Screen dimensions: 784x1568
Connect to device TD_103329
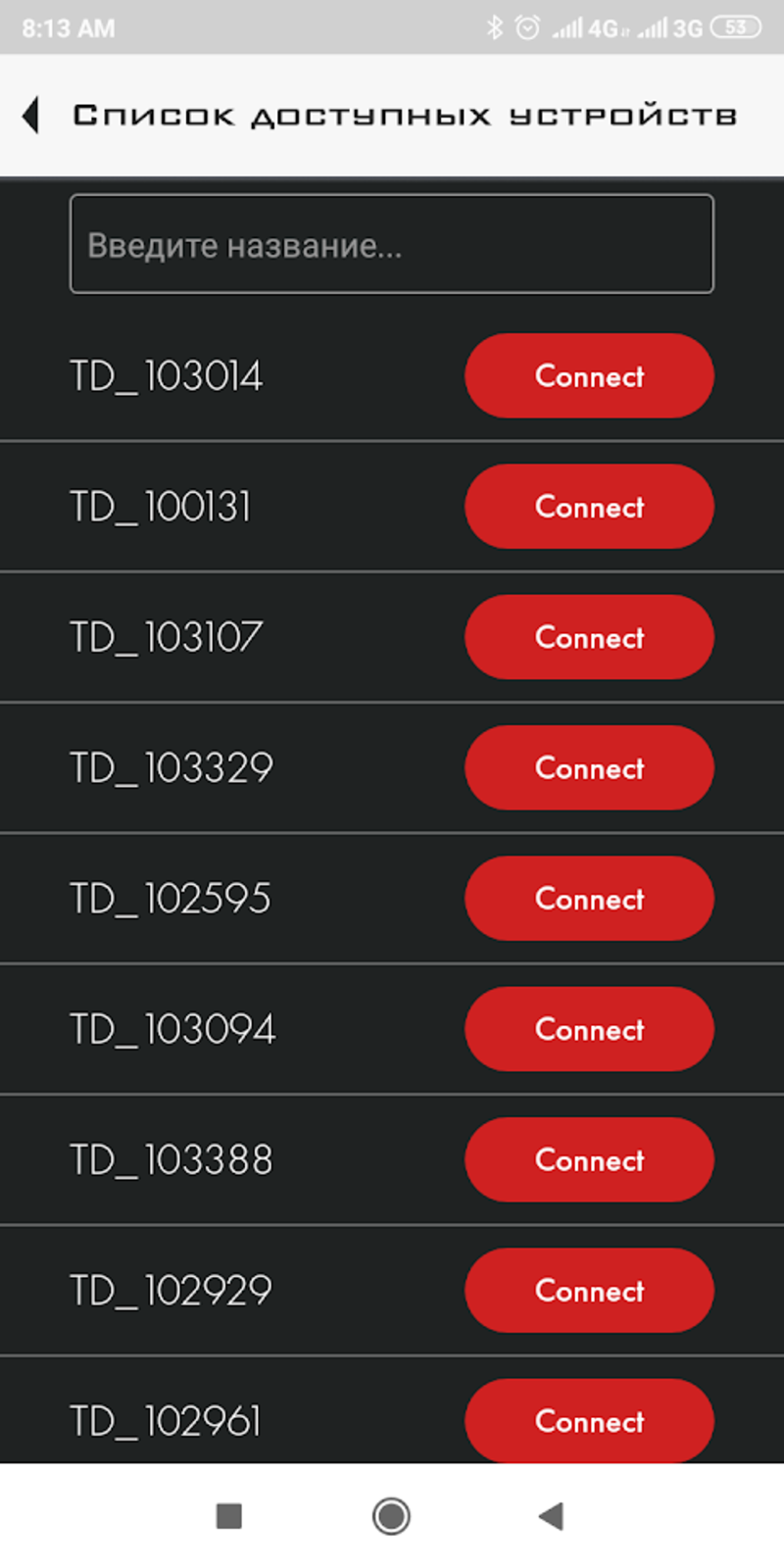589,767
